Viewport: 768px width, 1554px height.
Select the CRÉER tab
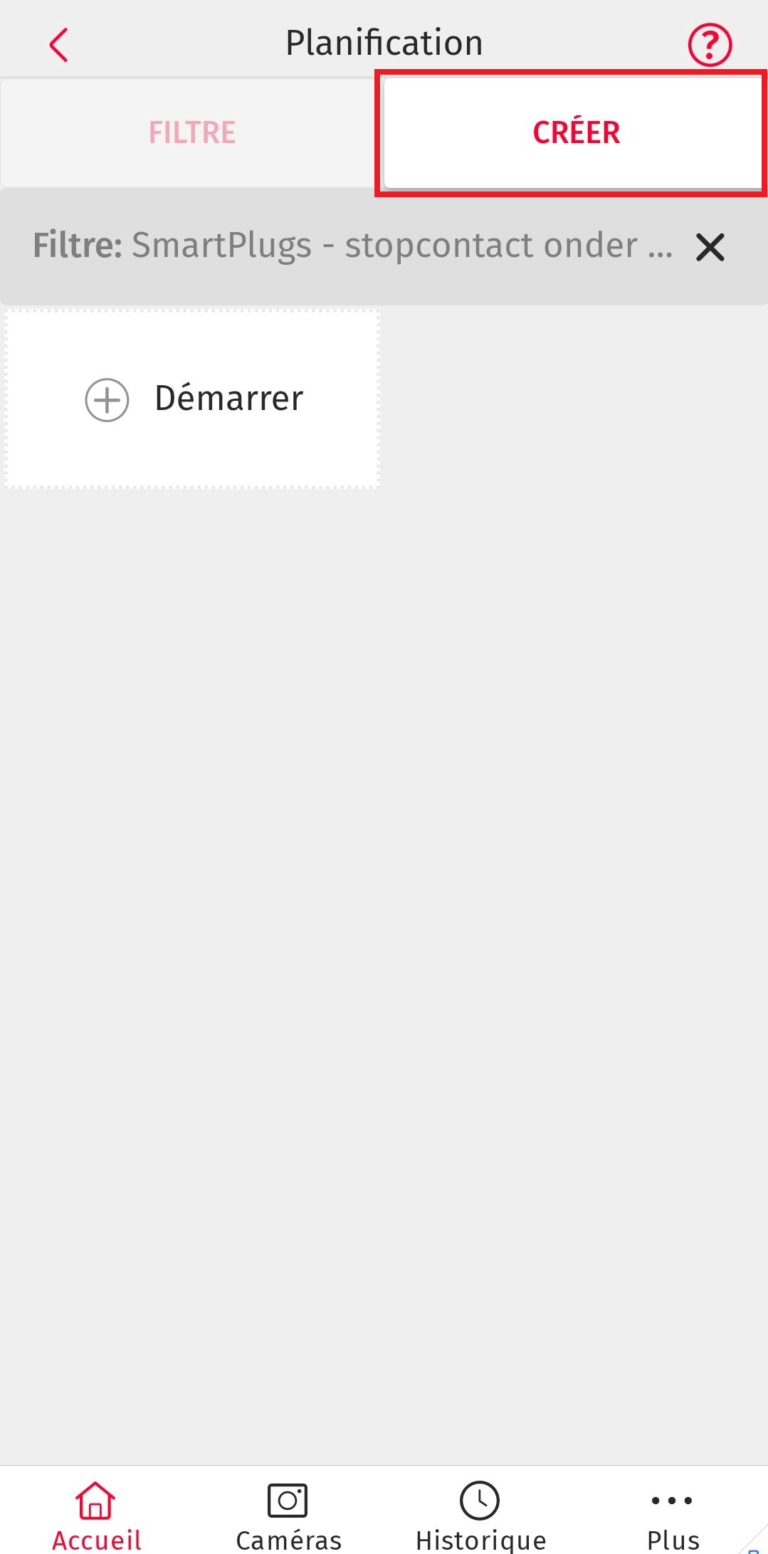pos(575,133)
